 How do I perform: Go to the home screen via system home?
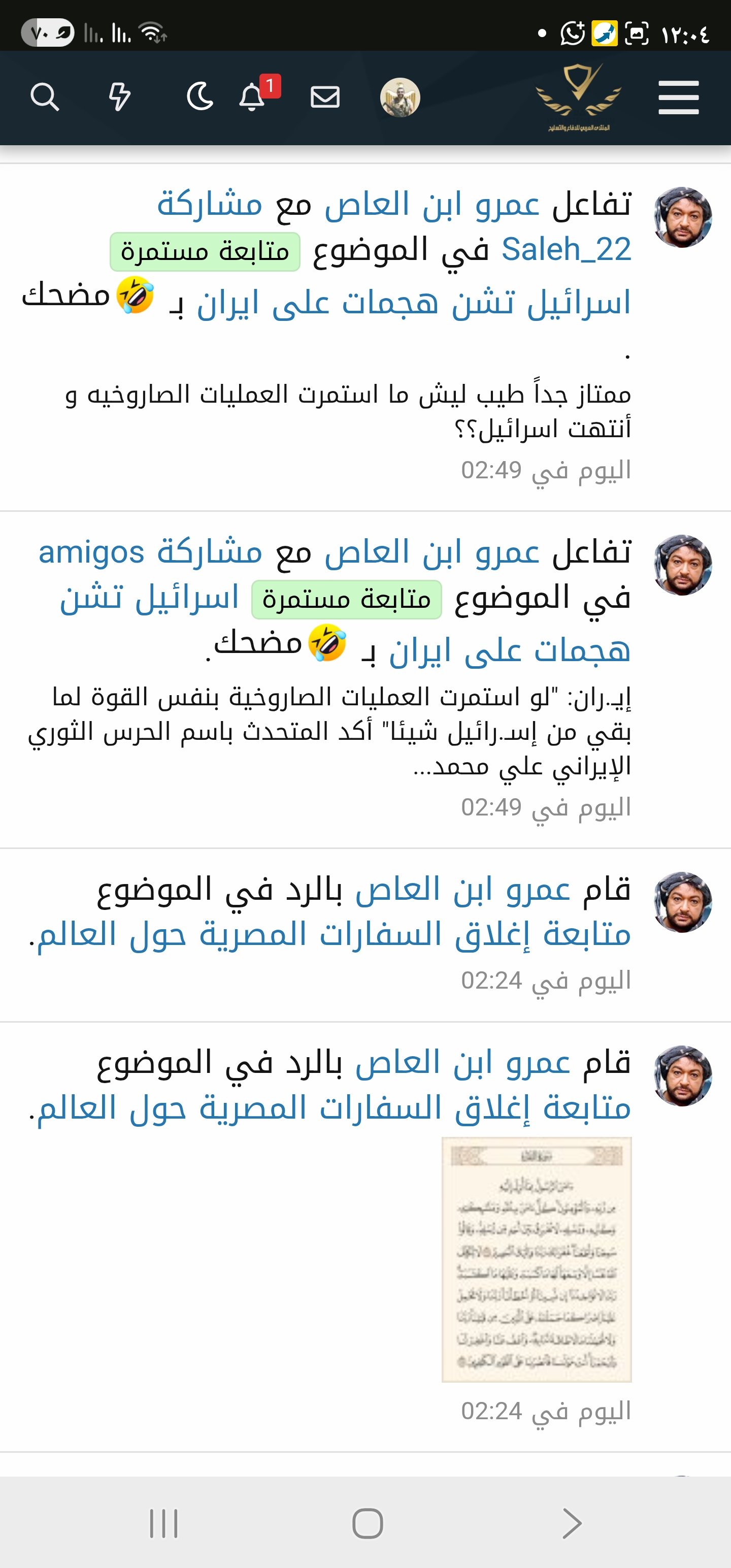(x=368, y=1523)
